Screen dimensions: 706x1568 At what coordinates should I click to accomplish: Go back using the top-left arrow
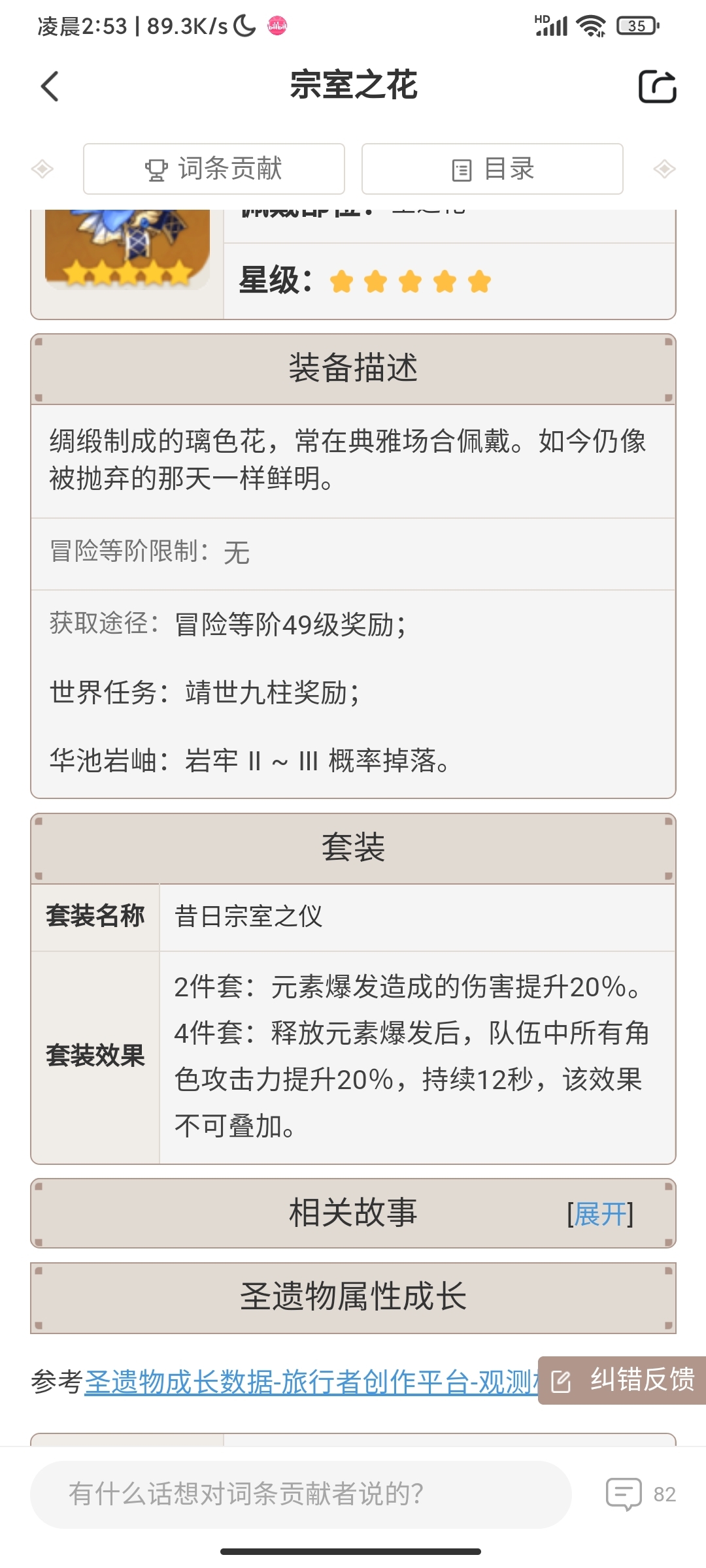click(50, 86)
